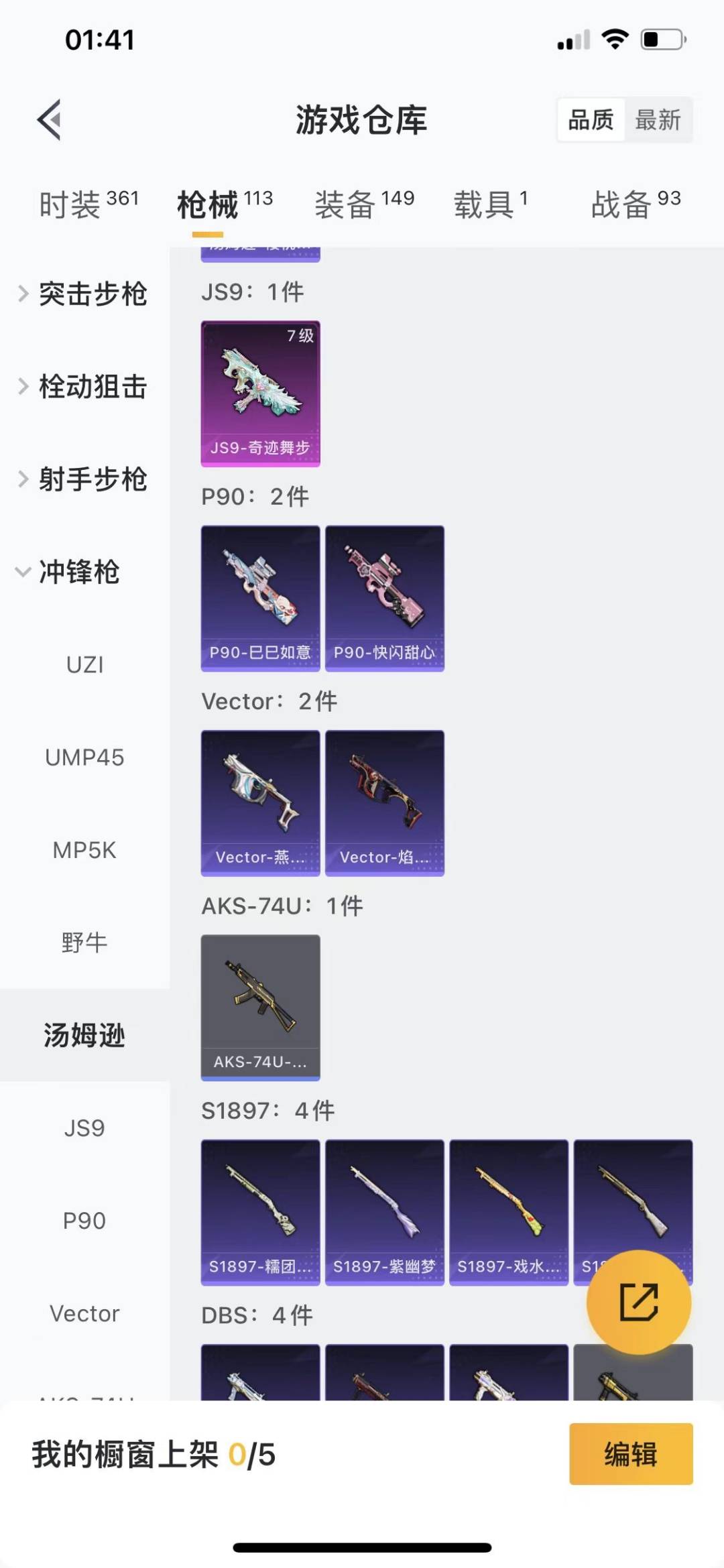Image resolution: width=724 pixels, height=1568 pixels.
Task: Collapse the 冲锋枪 category
Action: click(x=80, y=573)
